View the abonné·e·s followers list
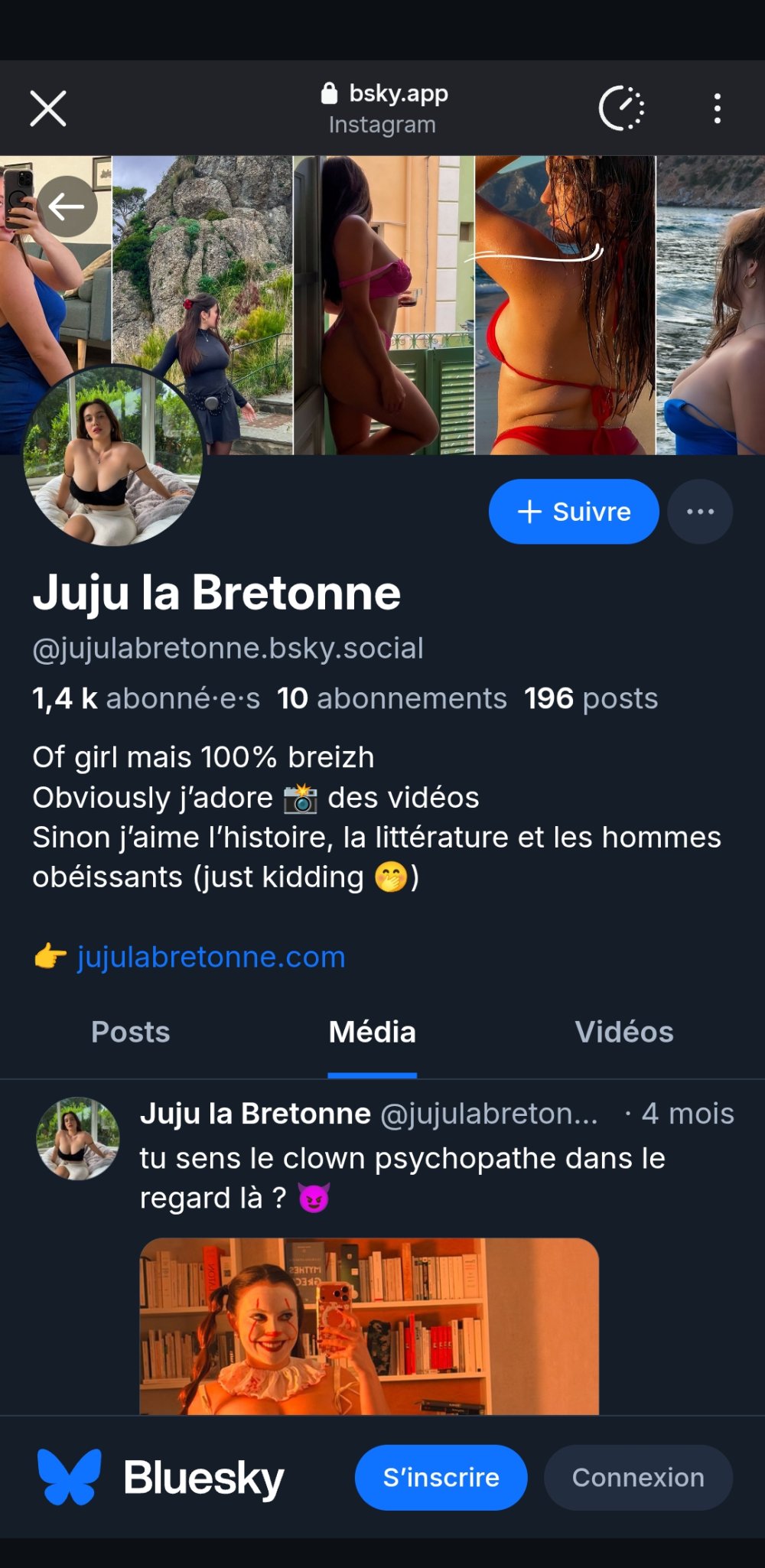This screenshot has width=765, height=1568. [146, 698]
